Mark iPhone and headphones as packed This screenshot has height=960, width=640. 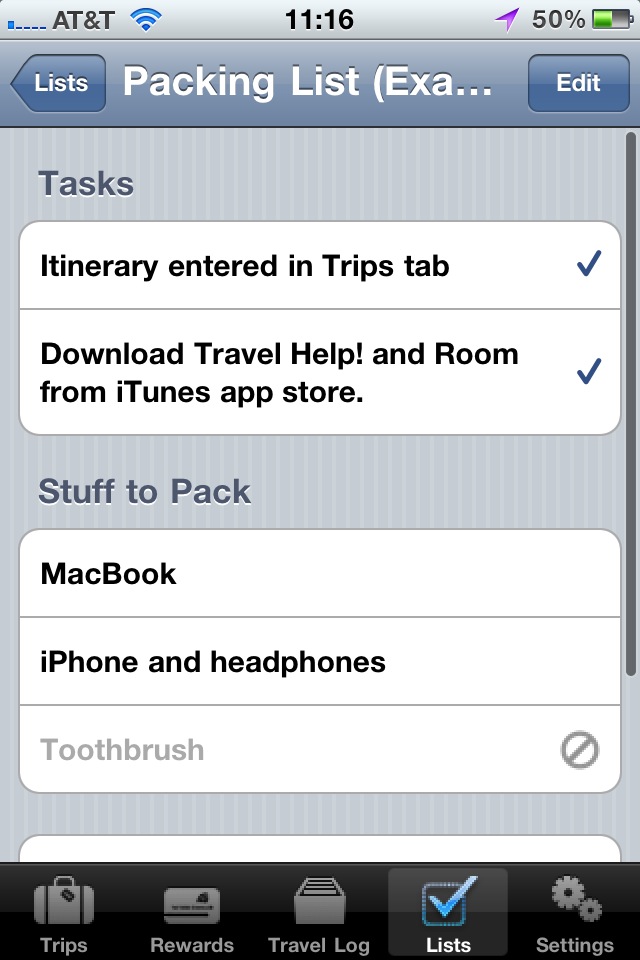(x=320, y=662)
